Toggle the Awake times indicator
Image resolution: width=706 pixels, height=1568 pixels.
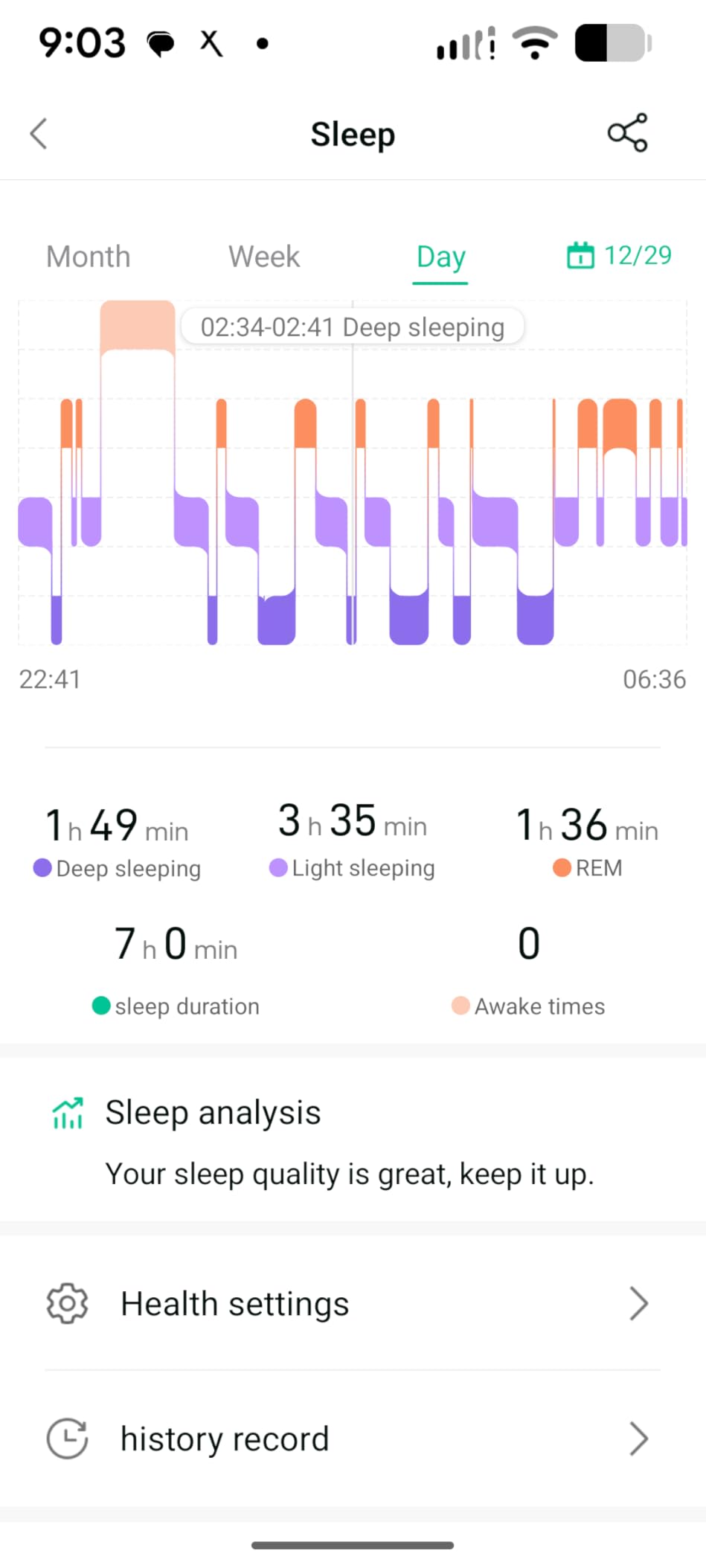[462, 1006]
